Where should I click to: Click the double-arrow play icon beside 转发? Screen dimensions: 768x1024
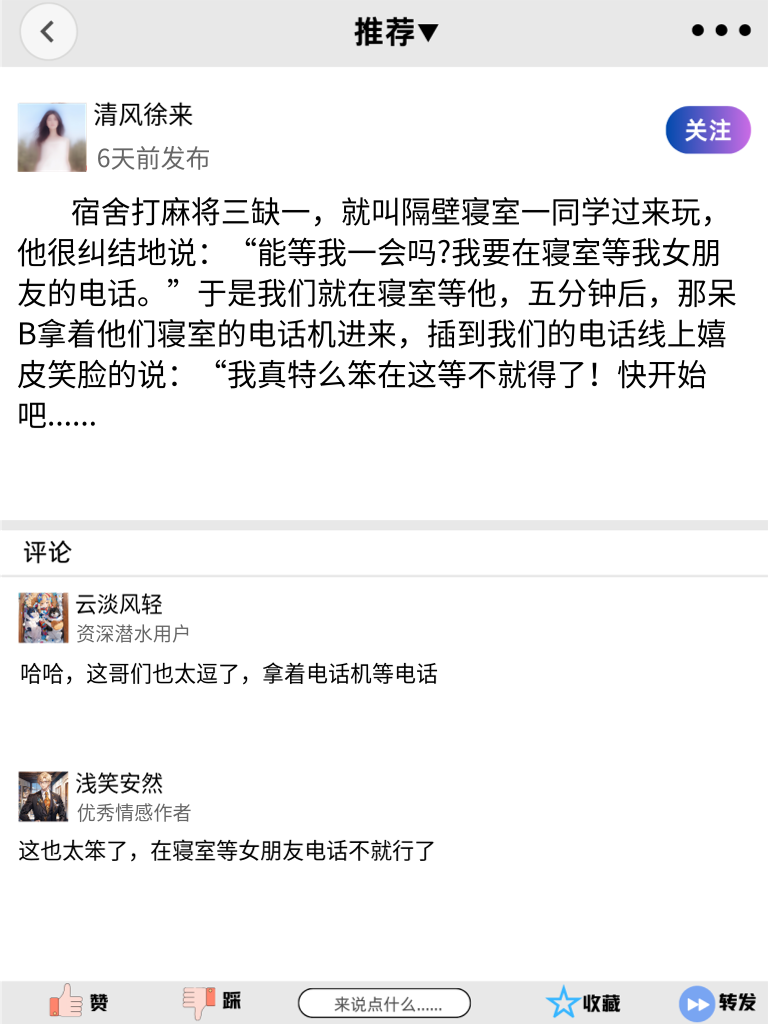coord(697,1001)
